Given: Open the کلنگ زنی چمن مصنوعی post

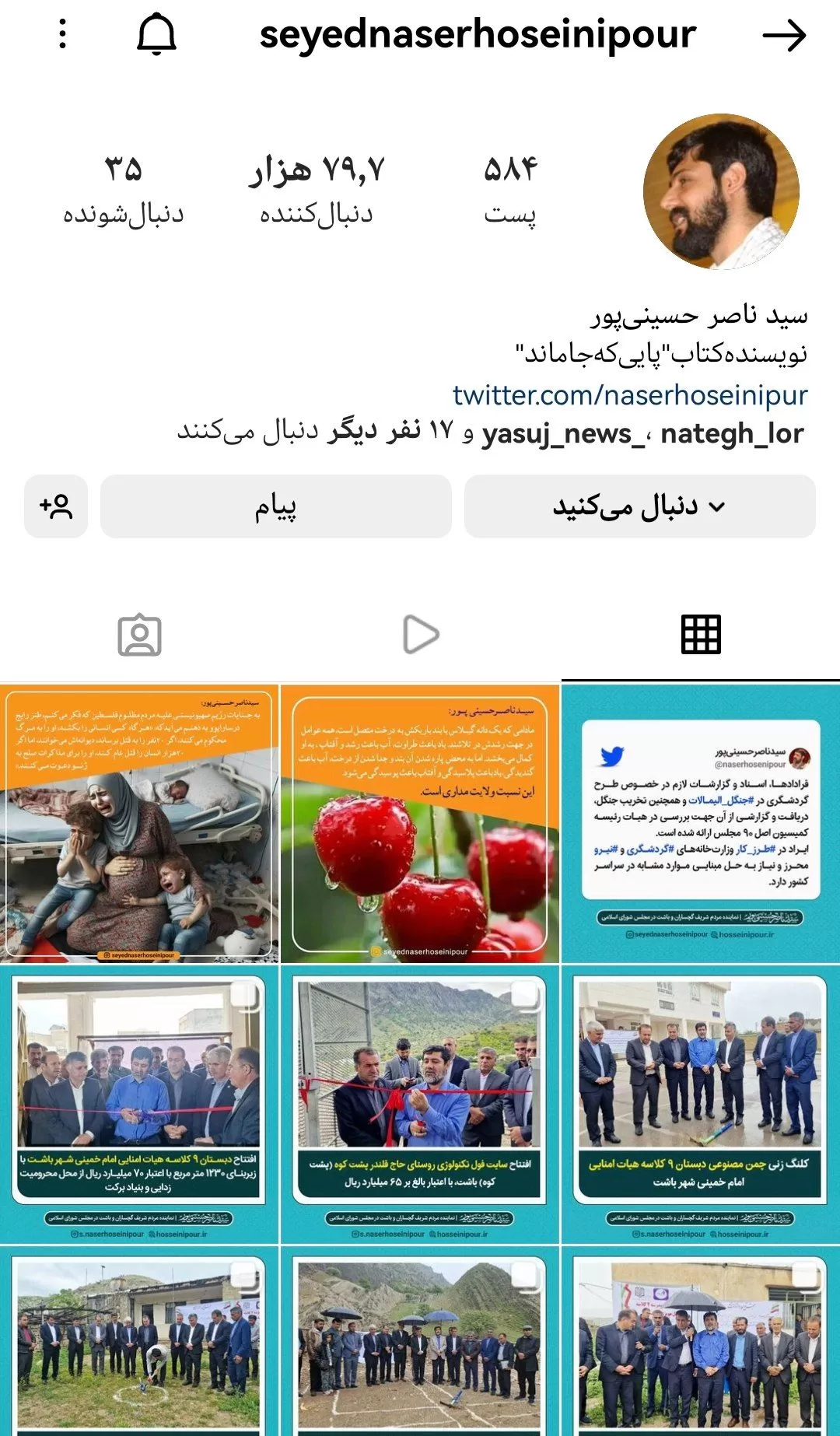Looking at the screenshot, I should (x=701, y=1105).
